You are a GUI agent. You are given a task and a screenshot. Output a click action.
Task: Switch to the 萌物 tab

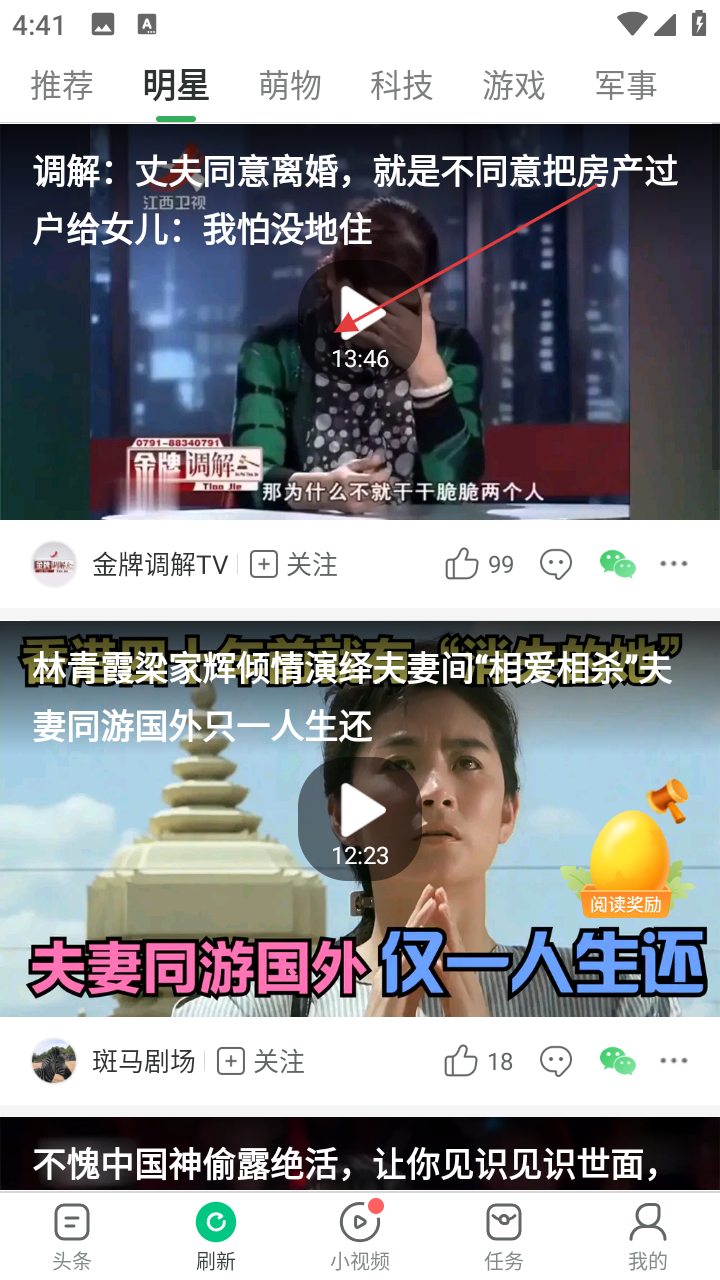290,86
